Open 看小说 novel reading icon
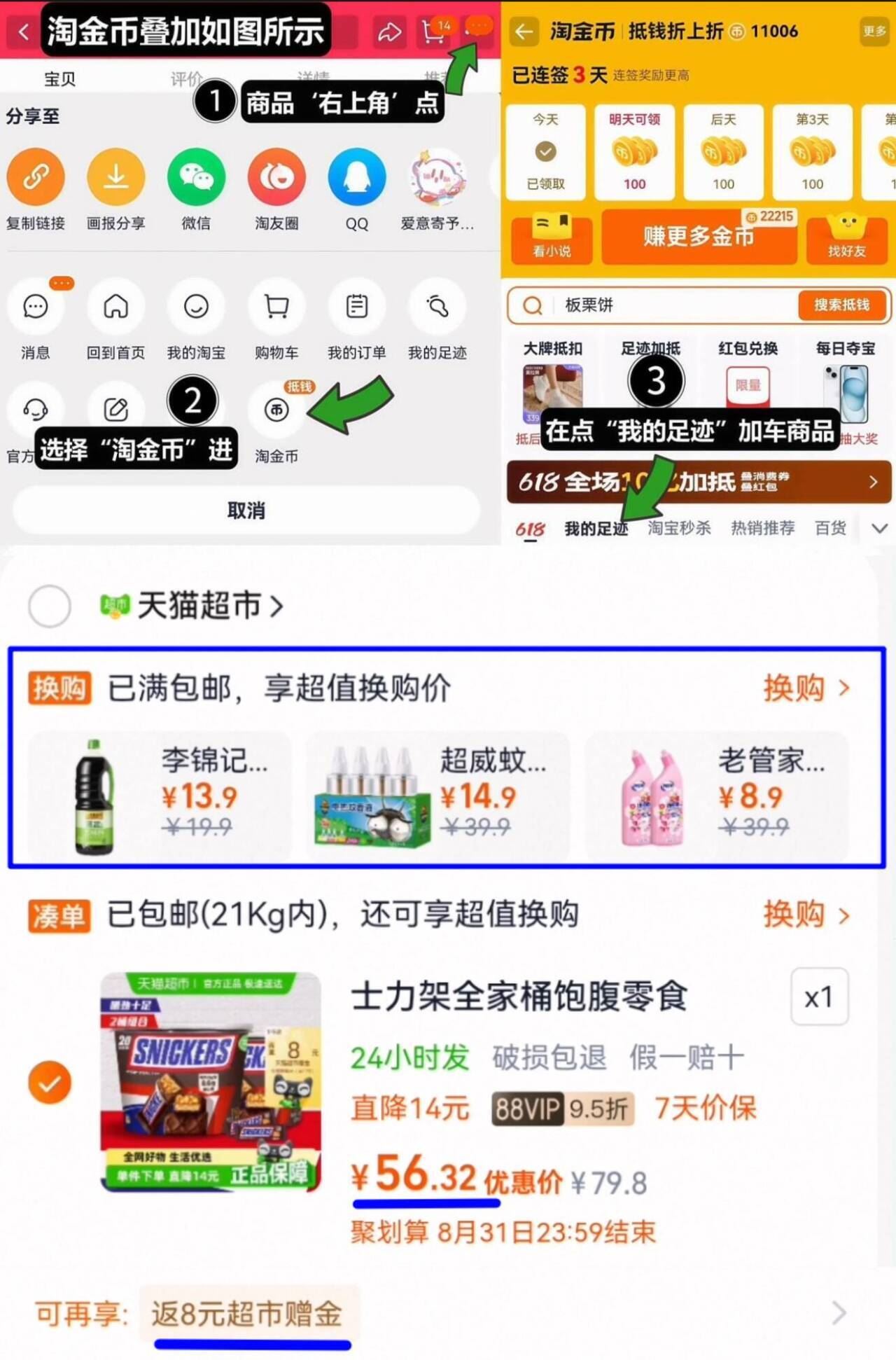Image resolution: width=896 pixels, height=1360 pixels. pos(550,239)
